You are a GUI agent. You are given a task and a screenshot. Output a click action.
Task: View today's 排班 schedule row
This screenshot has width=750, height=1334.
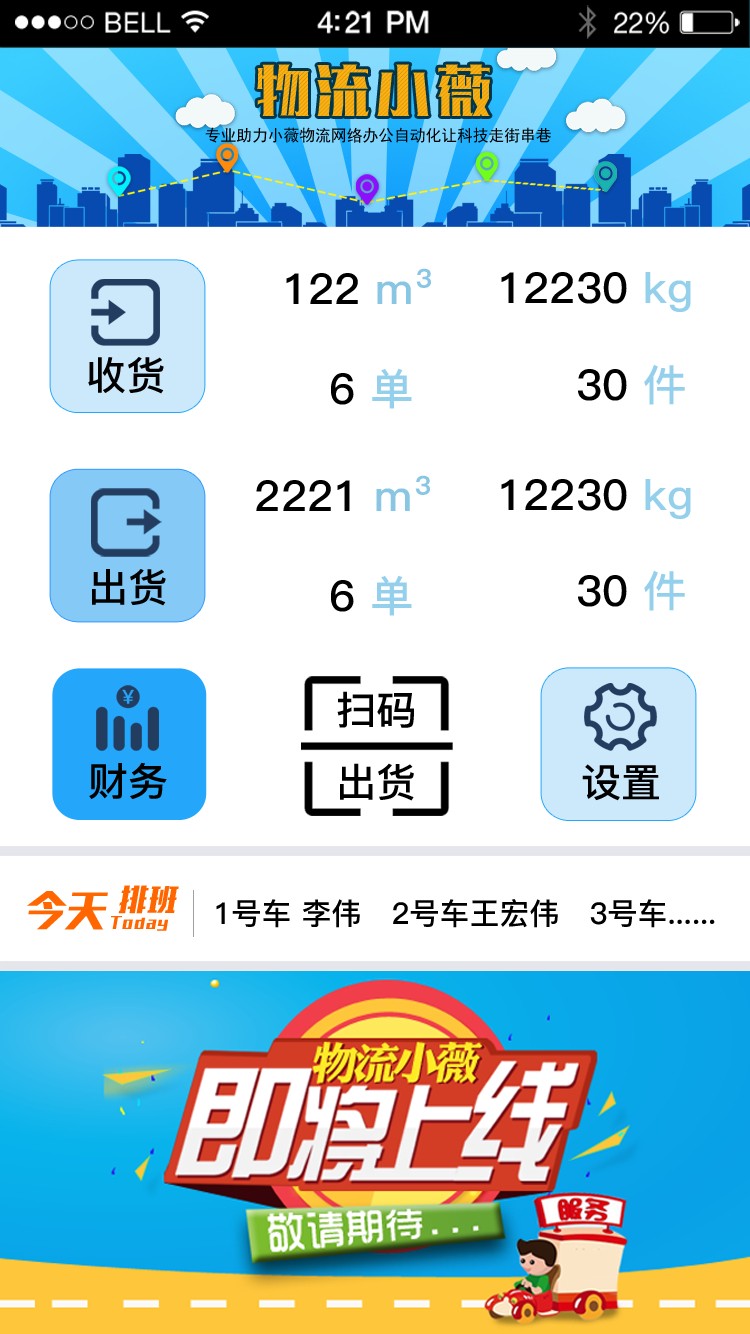[375, 910]
